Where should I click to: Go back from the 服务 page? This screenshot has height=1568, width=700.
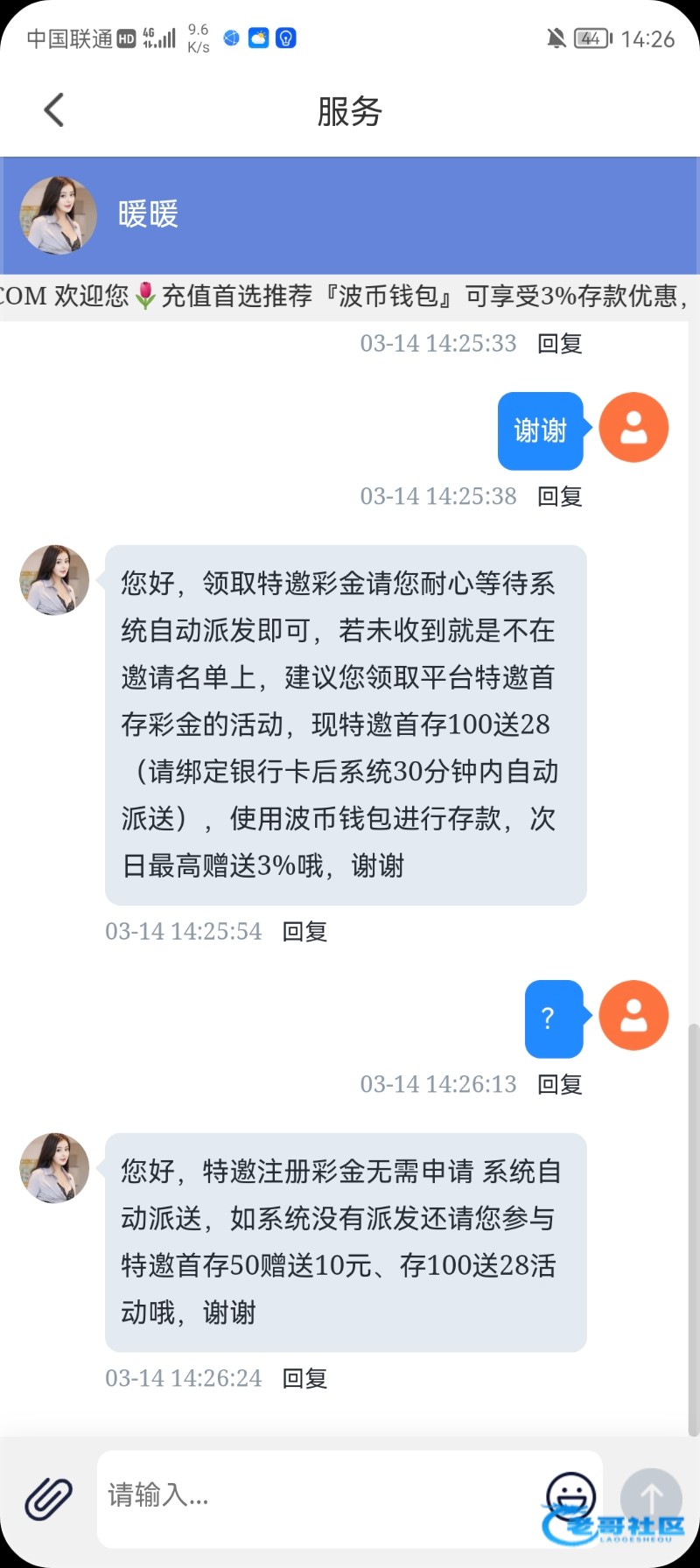tap(54, 110)
